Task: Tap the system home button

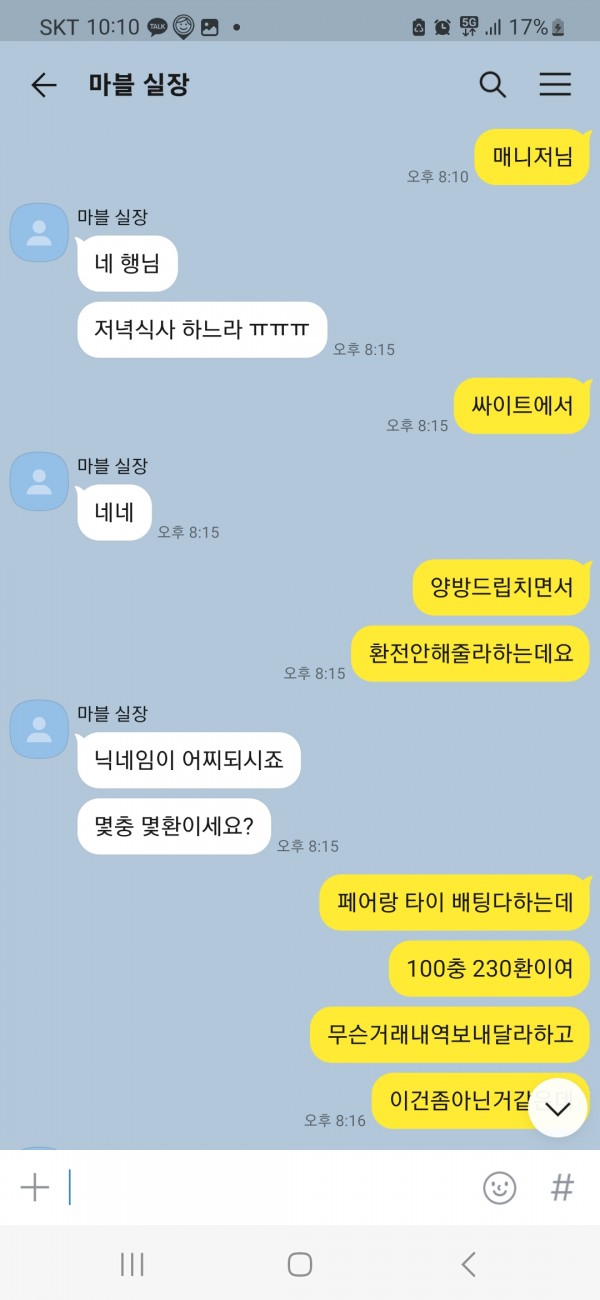Action: pyautogui.click(x=300, y=1264)
